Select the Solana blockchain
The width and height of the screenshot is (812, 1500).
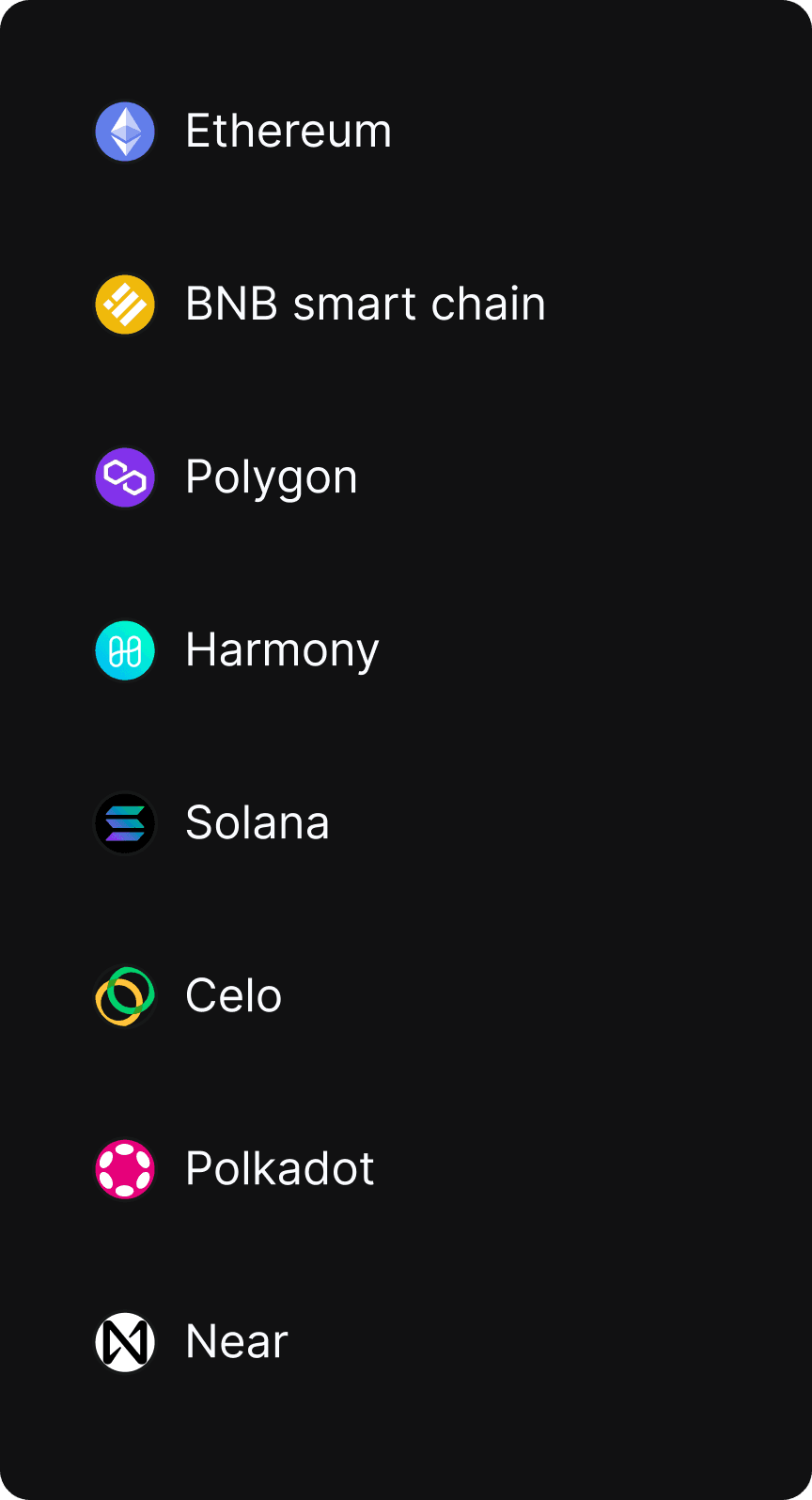(x=257, y=823)
